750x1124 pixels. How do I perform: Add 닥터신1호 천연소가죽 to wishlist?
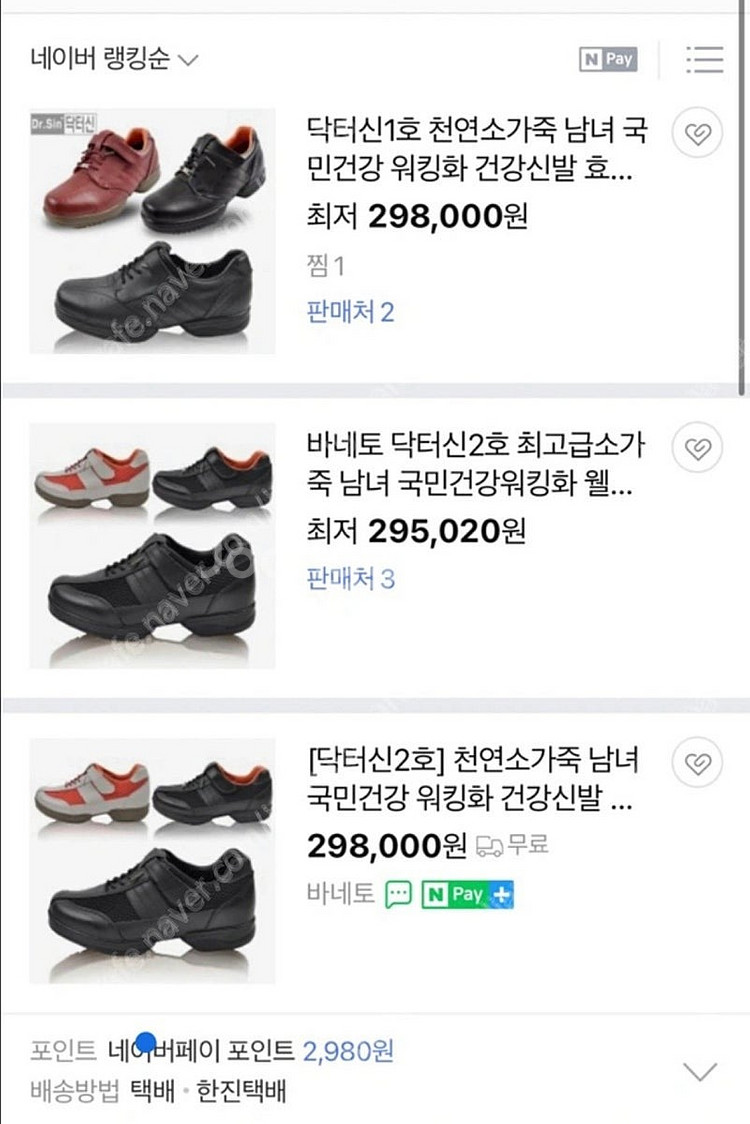coord(697,133)
